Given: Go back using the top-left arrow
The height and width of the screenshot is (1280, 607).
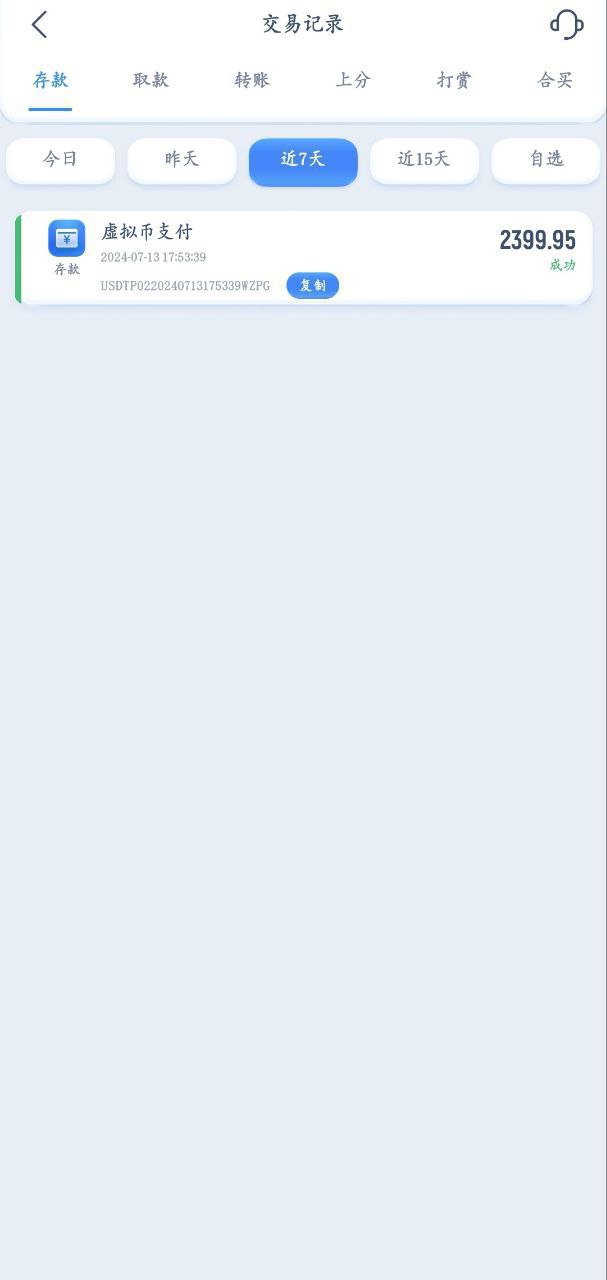Looking at the screenshot, I should (x=39, y=25).
